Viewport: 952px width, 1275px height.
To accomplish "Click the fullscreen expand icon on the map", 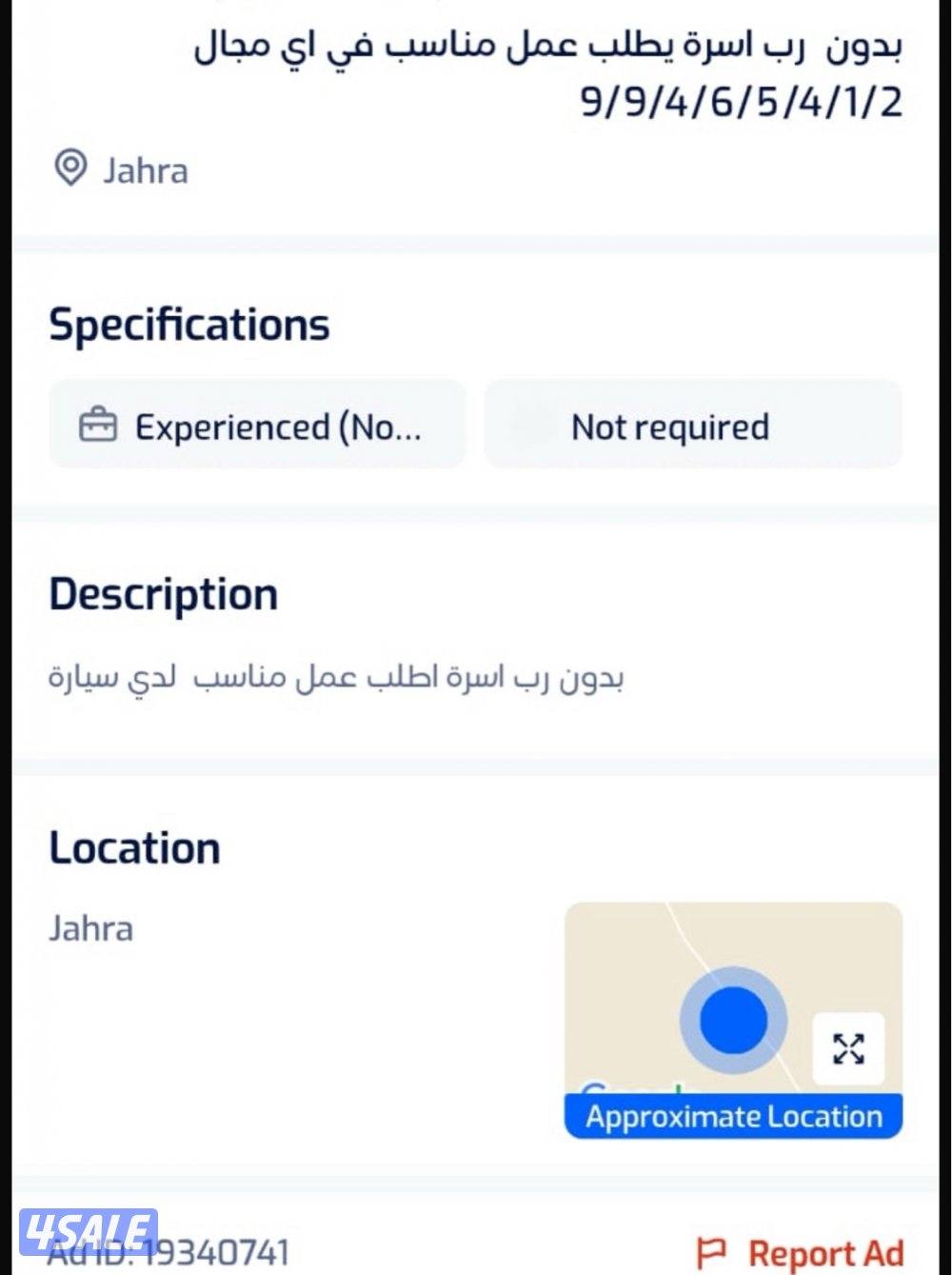I will tap(850, 1047).
